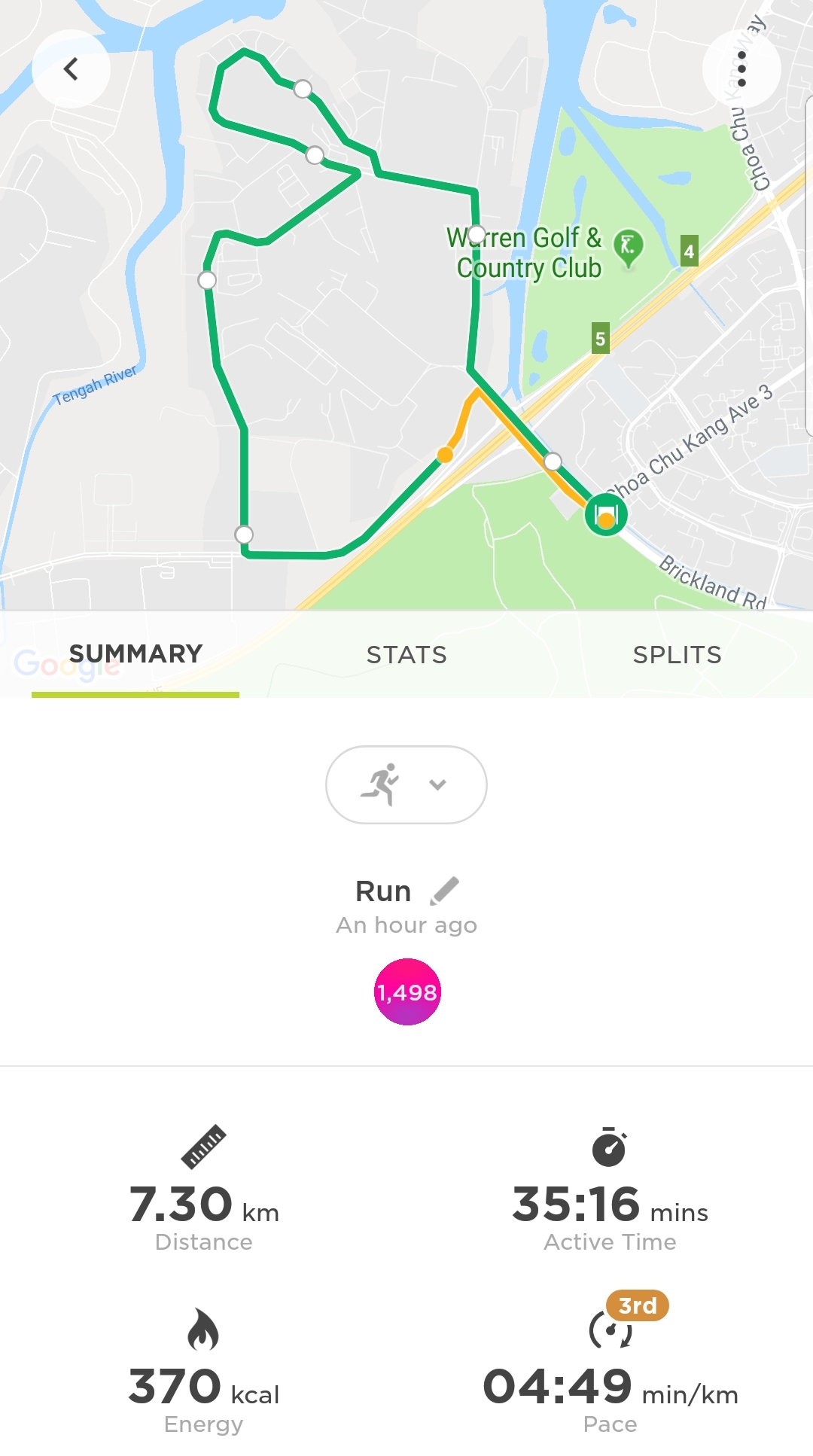This screenshot has height=1456, width=813.
Task: Edit the Run activity name
Action: [x=444, y=891]
